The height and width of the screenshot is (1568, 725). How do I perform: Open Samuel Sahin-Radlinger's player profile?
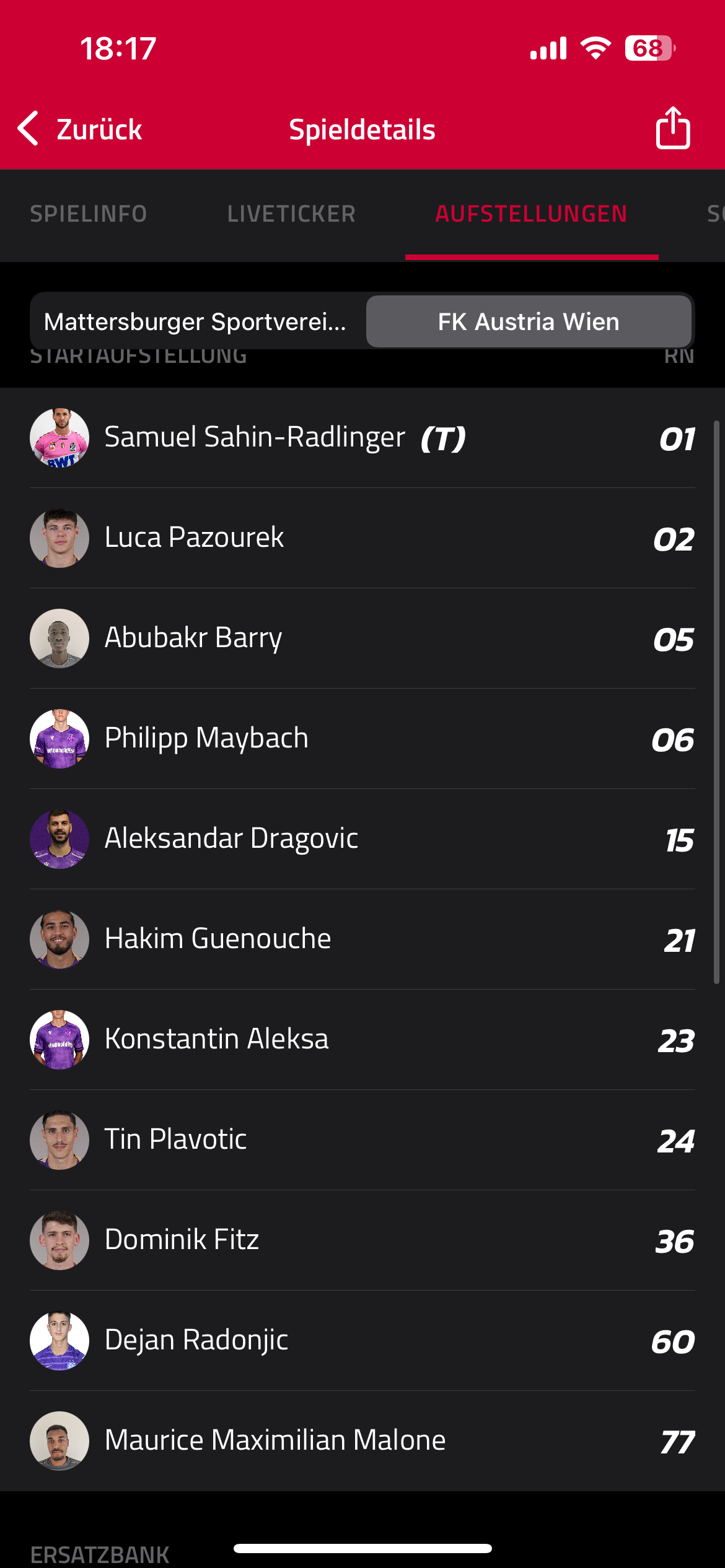[x=362, y=438]
